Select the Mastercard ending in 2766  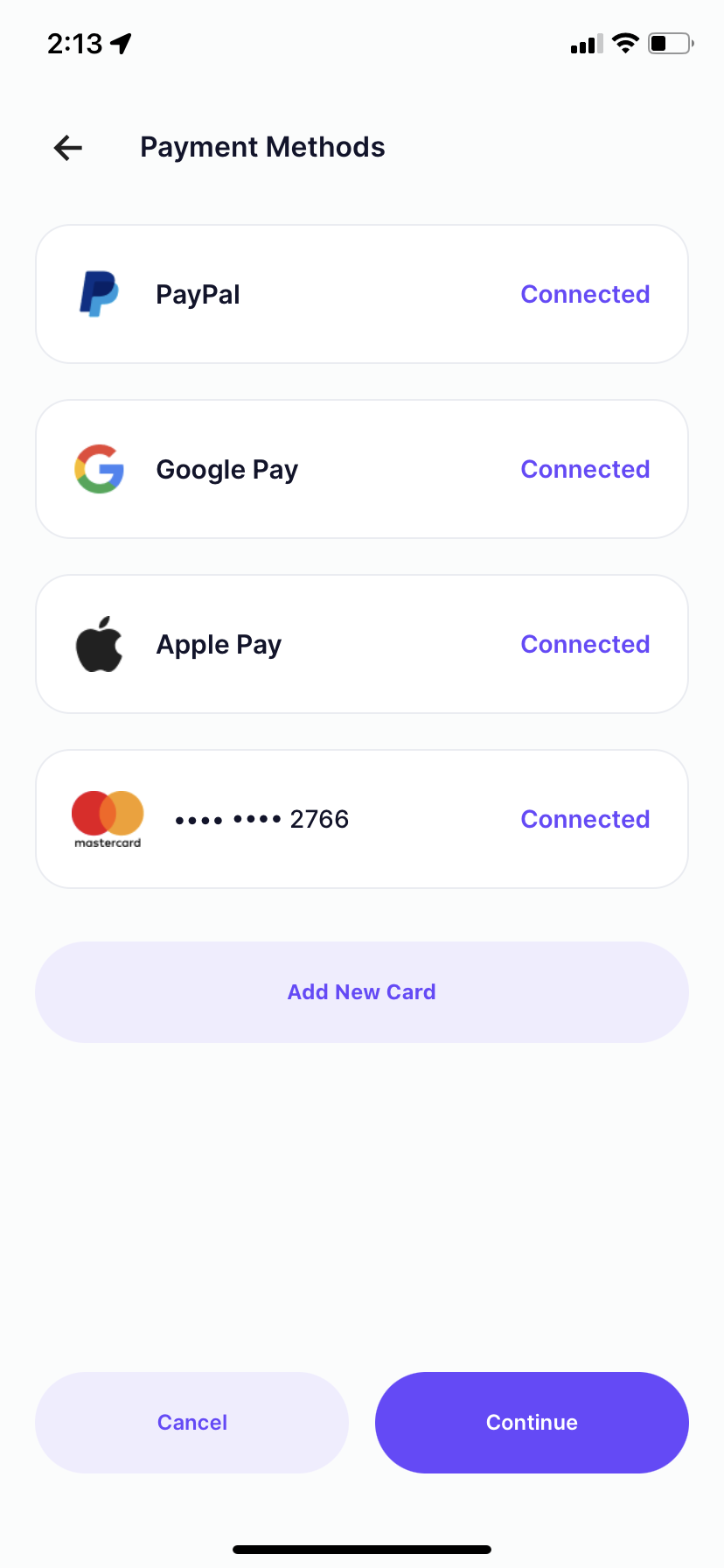(262, 819)
